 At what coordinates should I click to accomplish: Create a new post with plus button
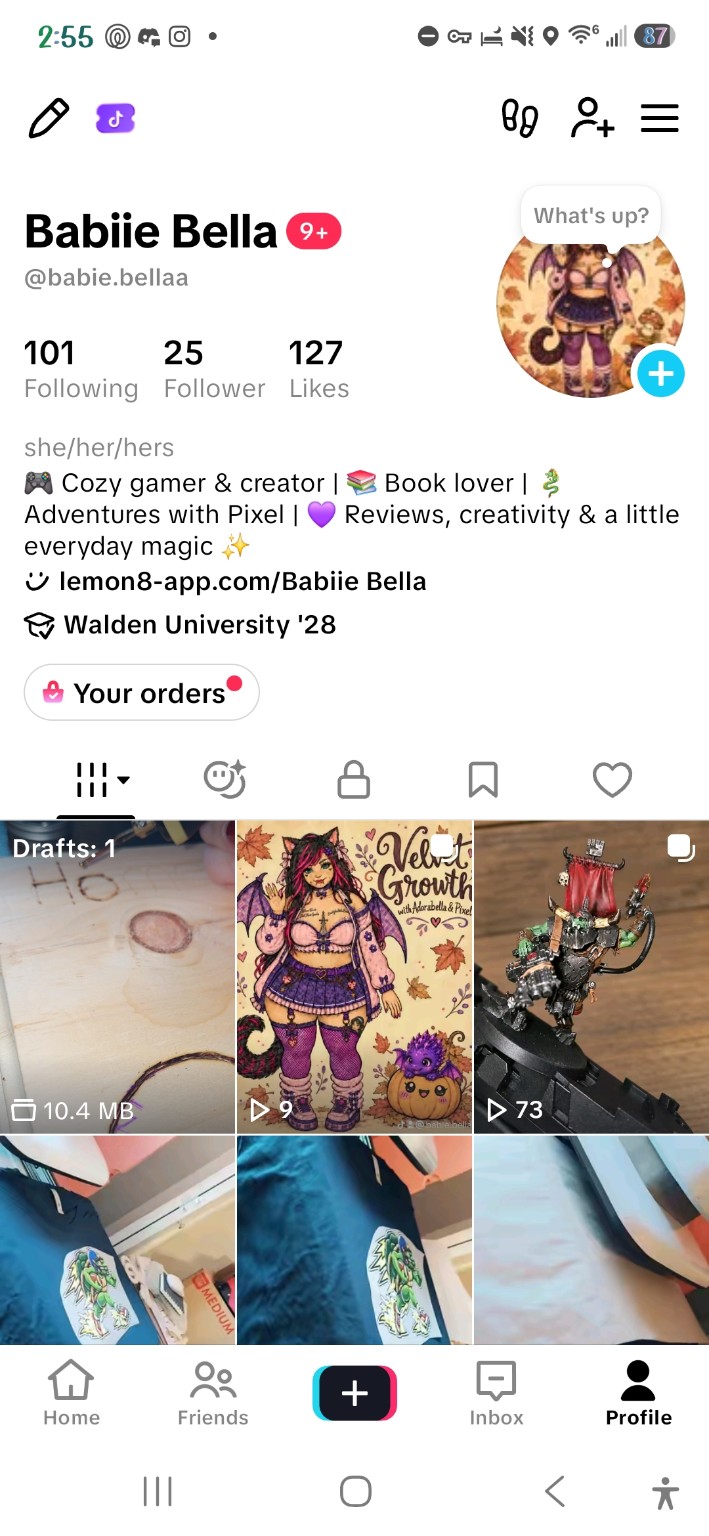point(354,1393)
